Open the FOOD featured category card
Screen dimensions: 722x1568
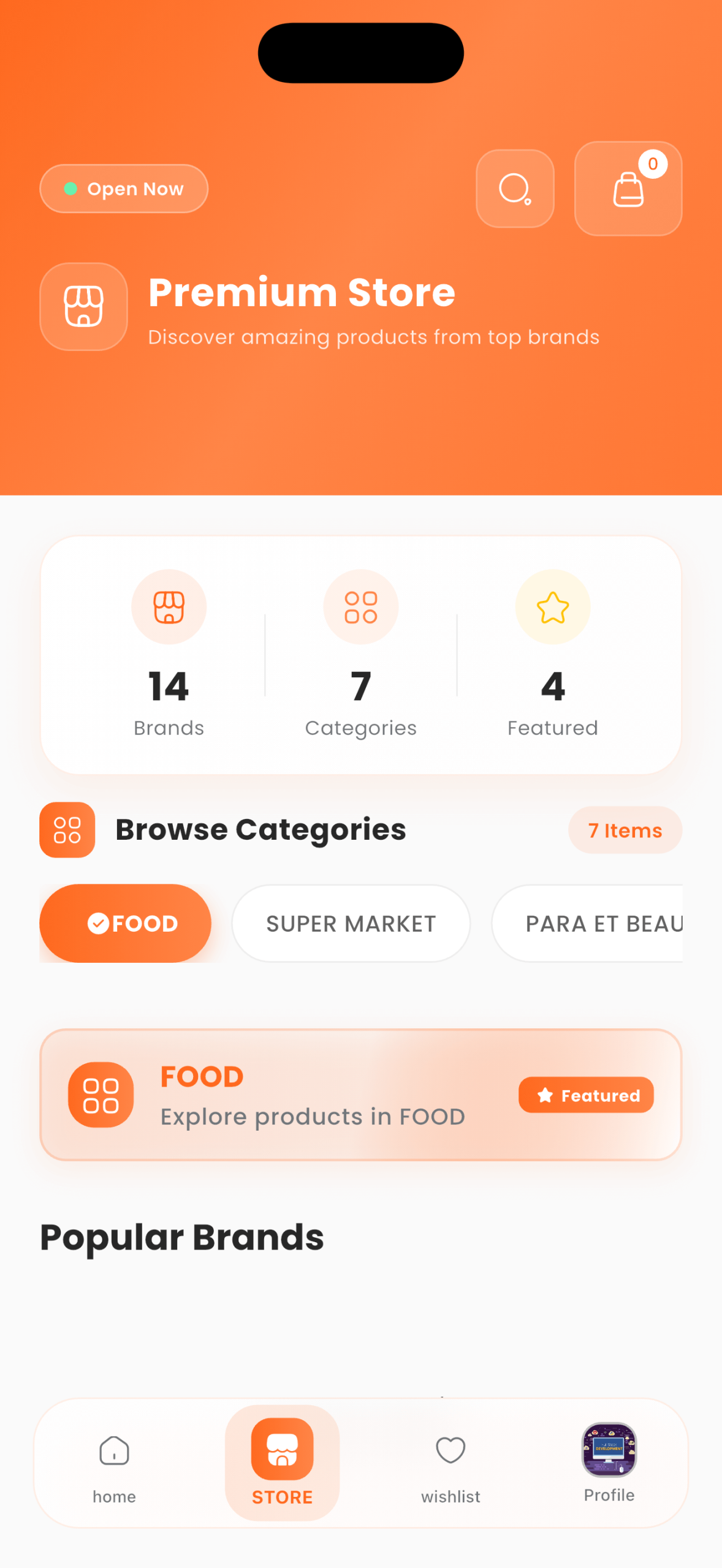tap(360, 1095)
